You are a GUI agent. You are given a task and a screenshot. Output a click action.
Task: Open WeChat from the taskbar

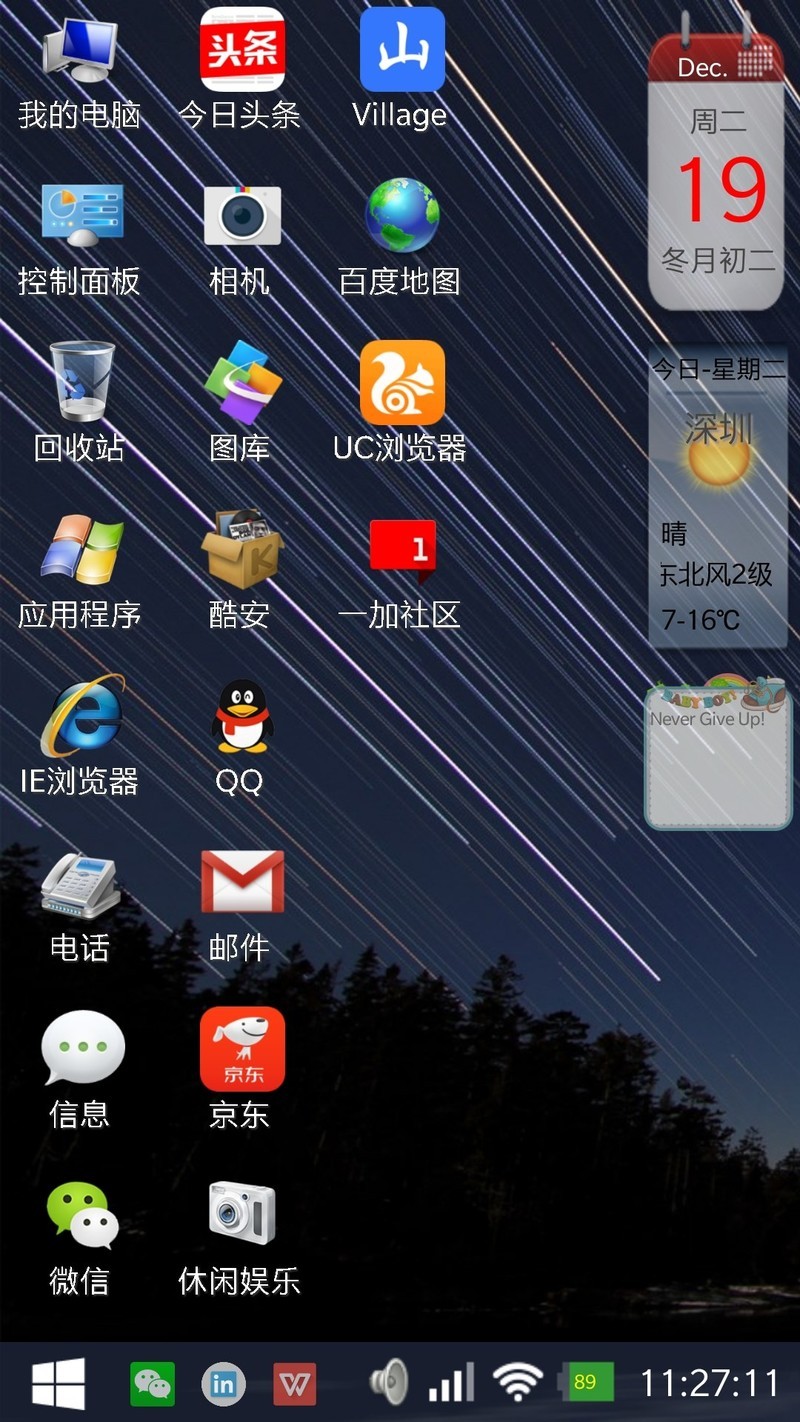(152, 1384)
